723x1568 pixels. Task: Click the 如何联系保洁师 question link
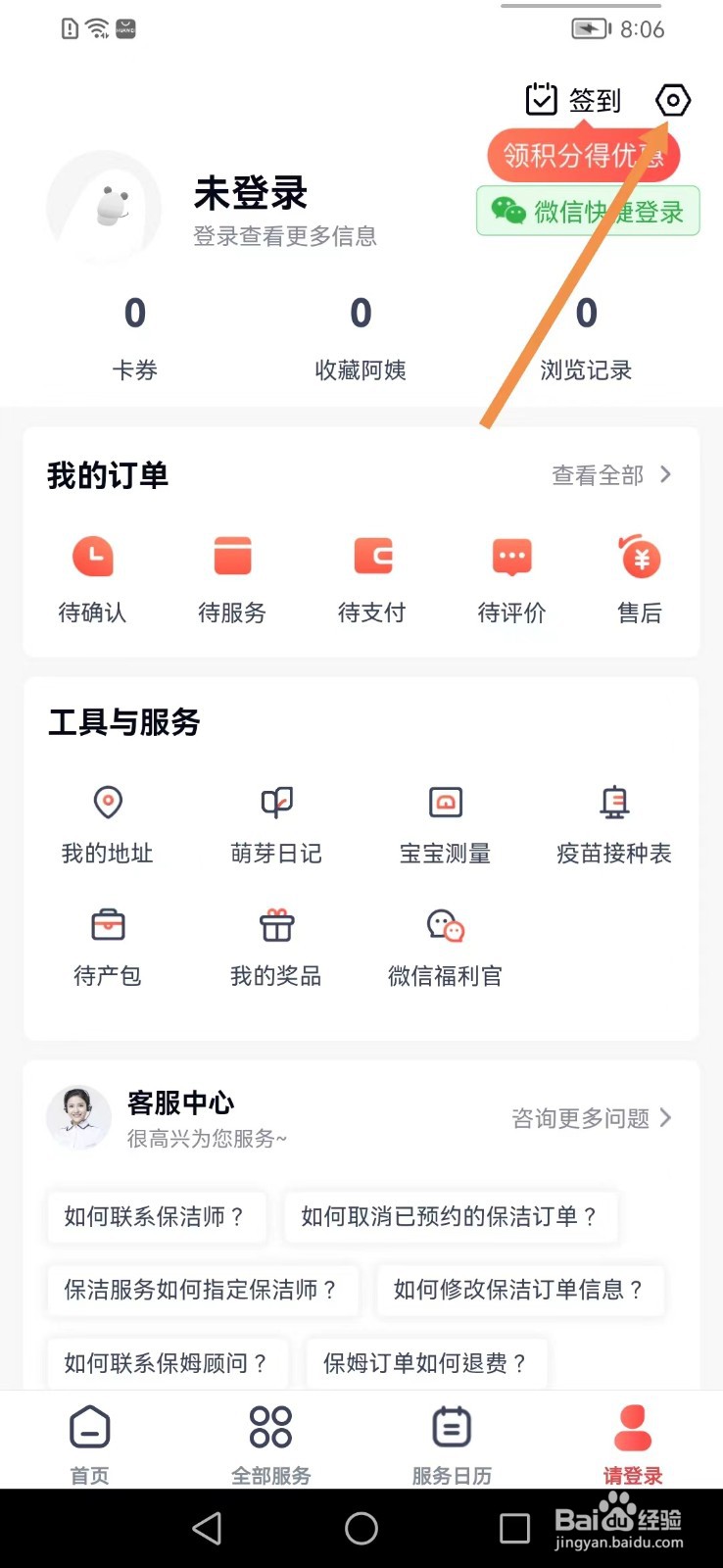coord(156,1217)
